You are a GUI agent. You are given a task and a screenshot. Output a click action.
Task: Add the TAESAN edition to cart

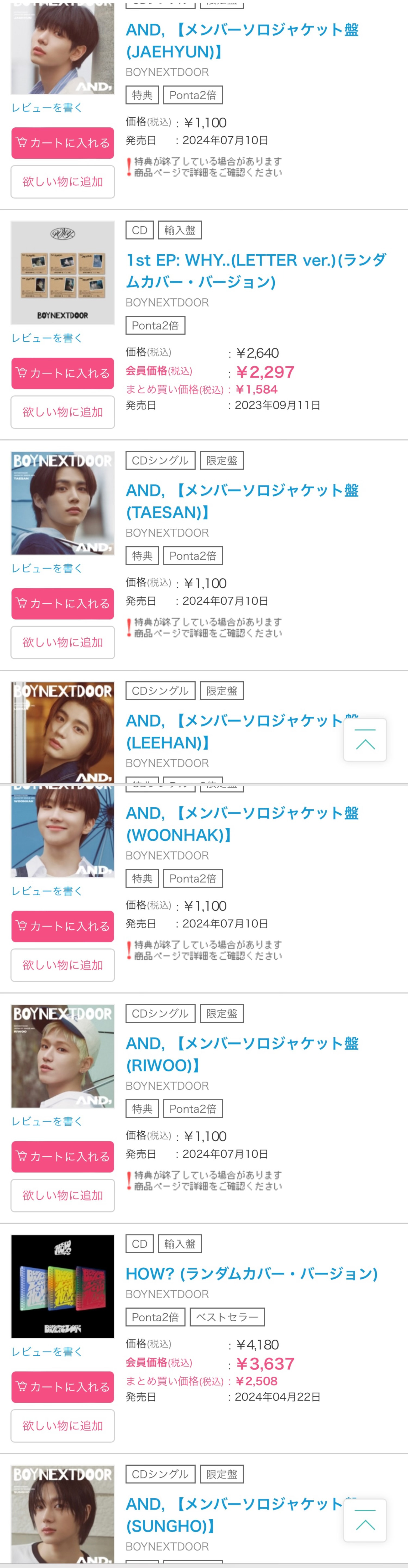click(x=63, y=603)
